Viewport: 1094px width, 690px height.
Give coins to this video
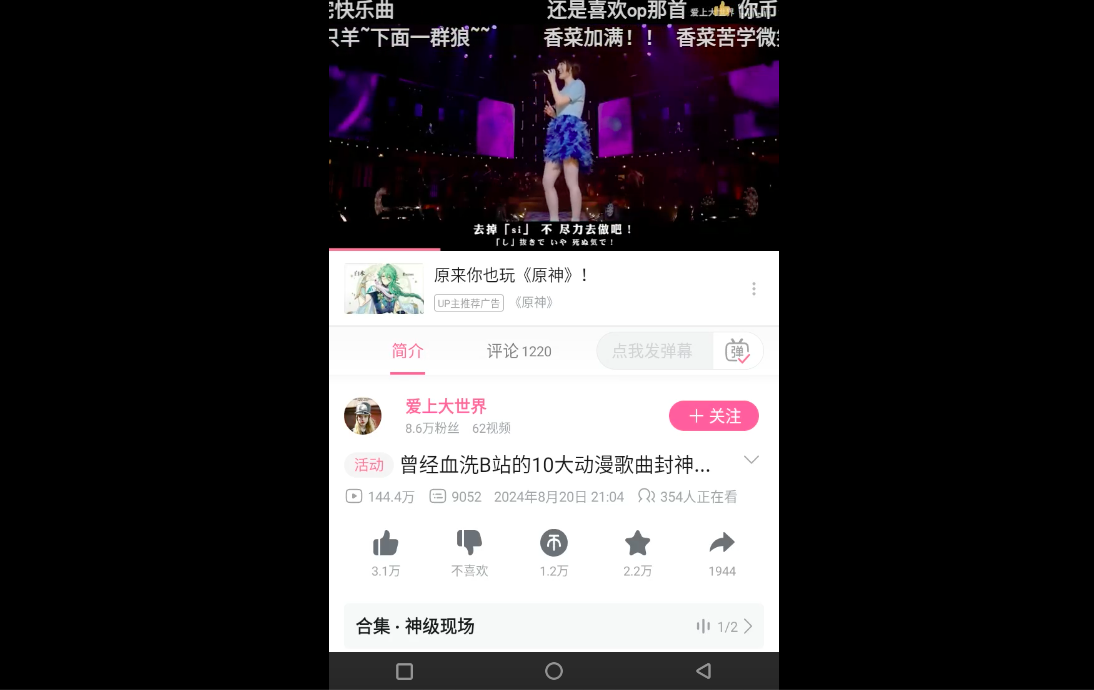[x=553, y=544]
